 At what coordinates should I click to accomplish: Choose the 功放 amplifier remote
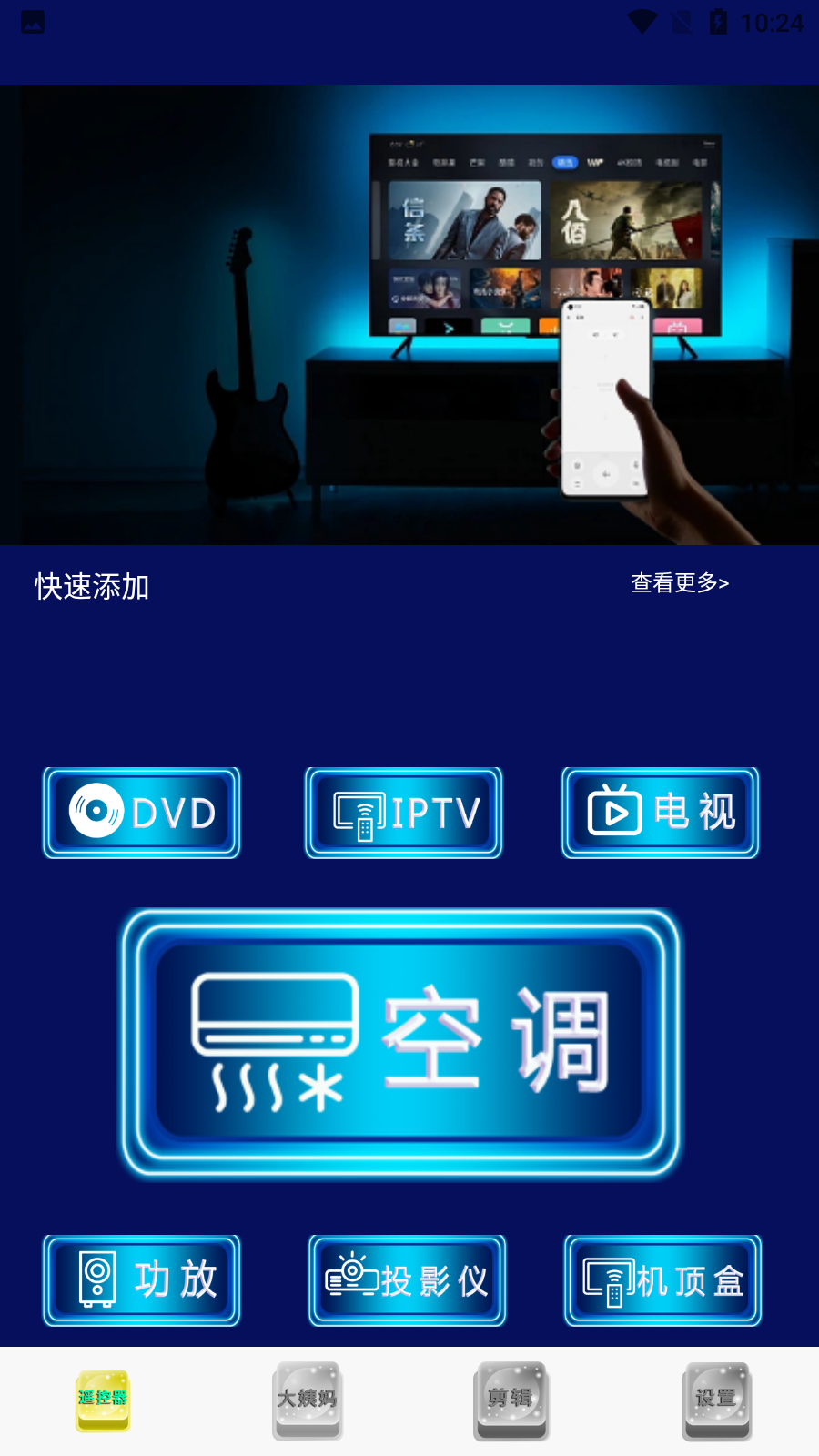point(142,1280)
